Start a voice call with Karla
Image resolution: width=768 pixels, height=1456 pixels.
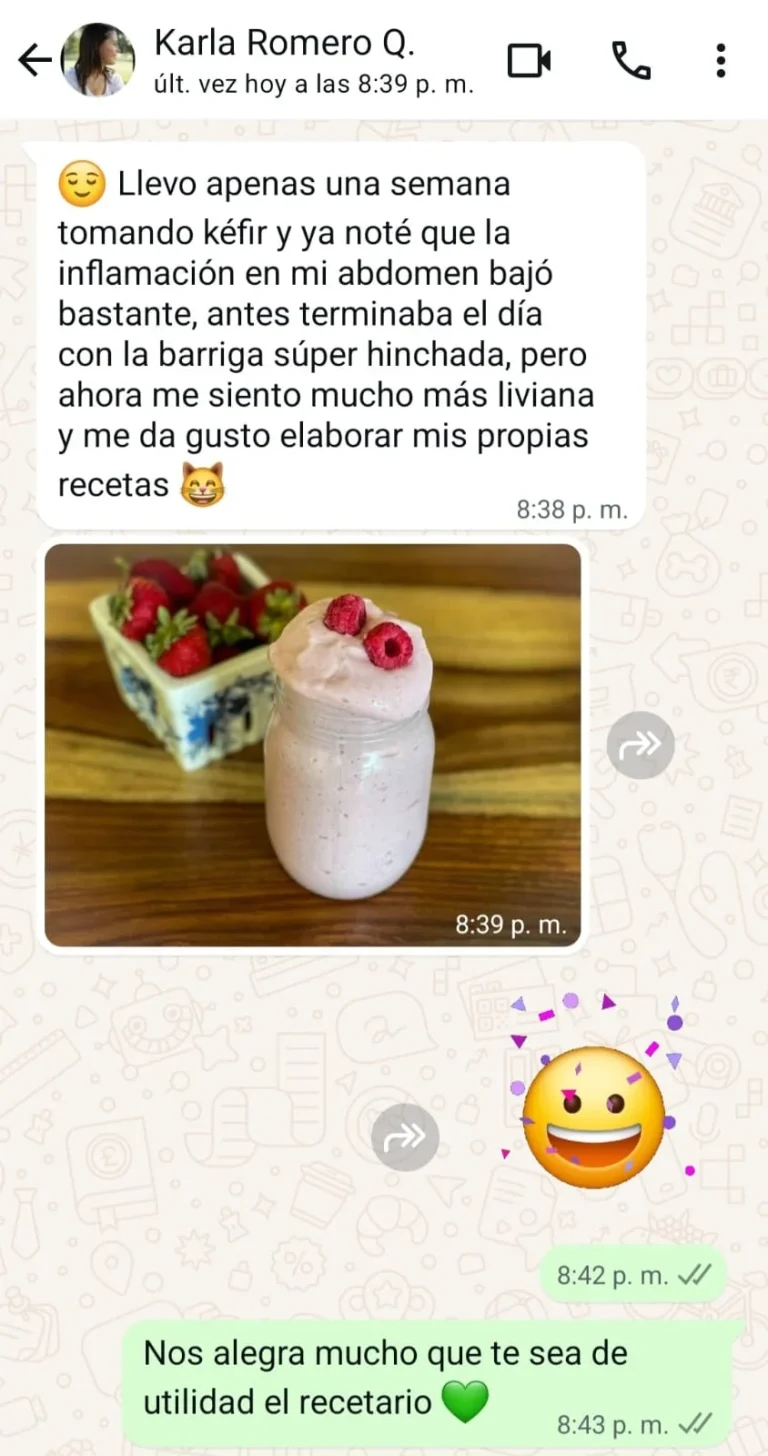coord(631,61)
